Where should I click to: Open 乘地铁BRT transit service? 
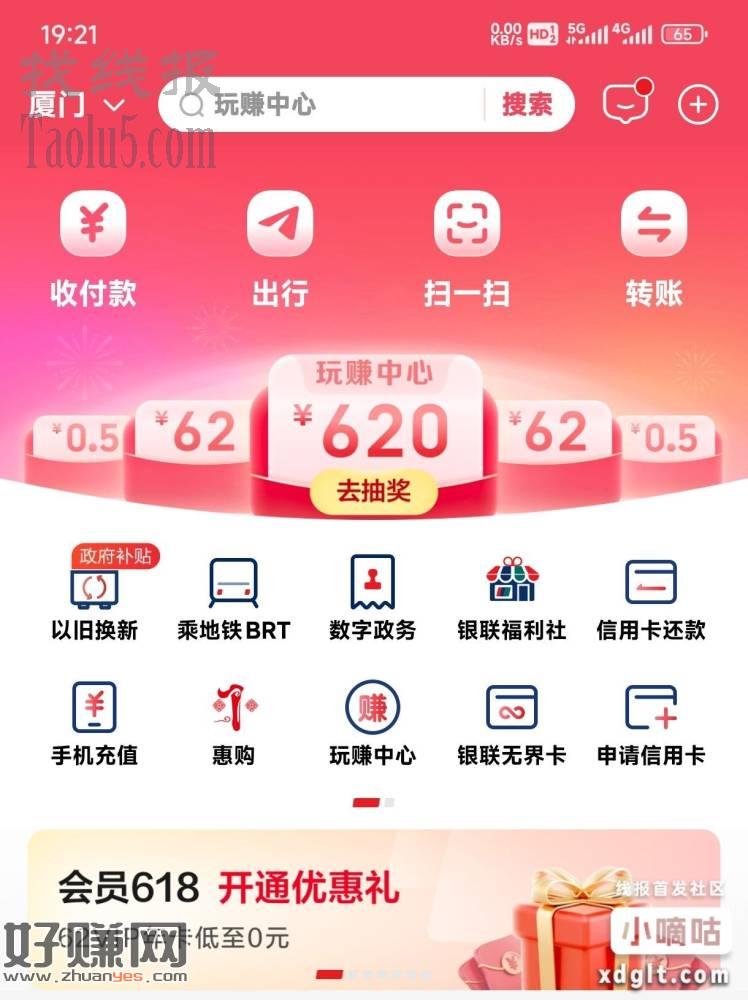pyautogui.click(x=233, y=598)
